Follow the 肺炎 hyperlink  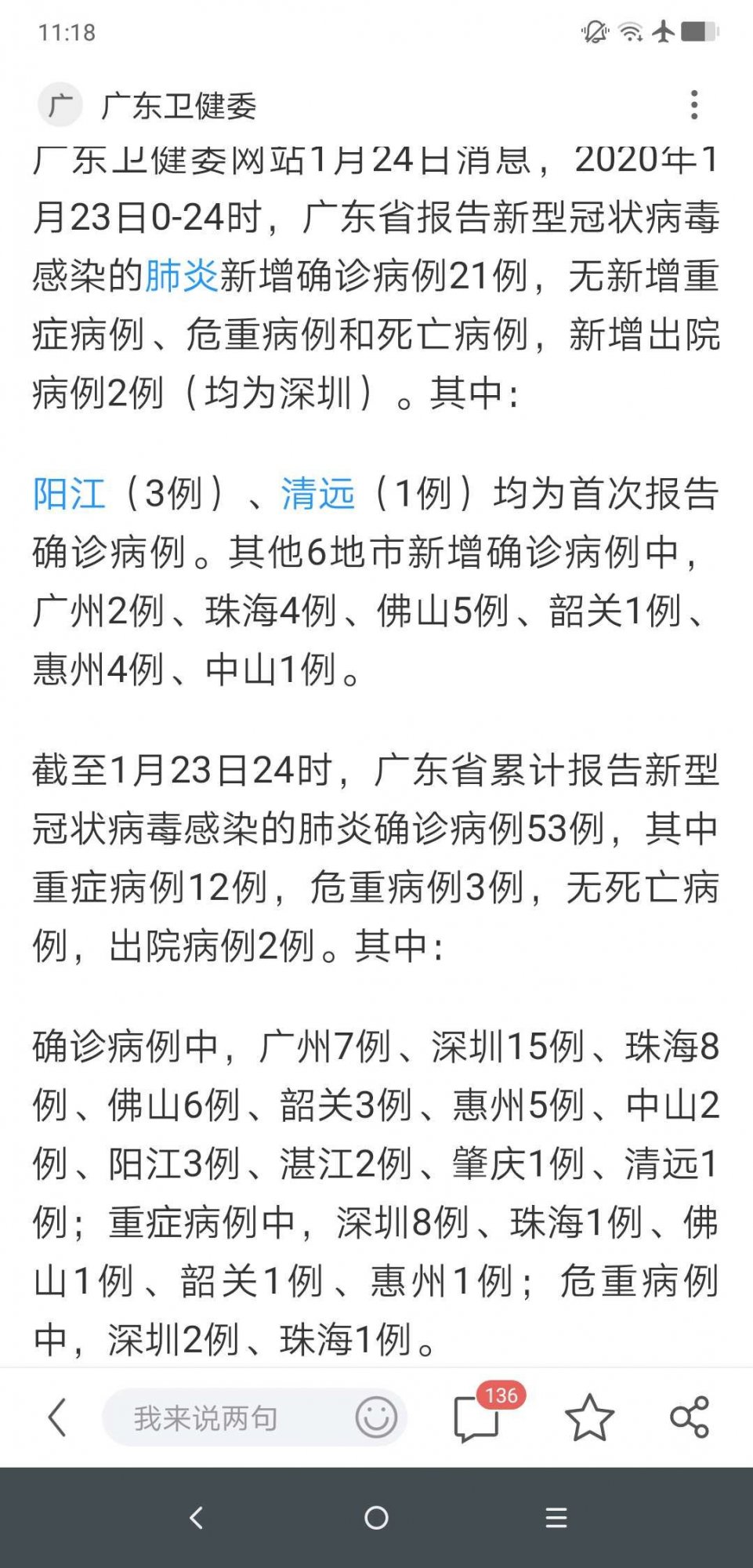[x=182, y=276]
